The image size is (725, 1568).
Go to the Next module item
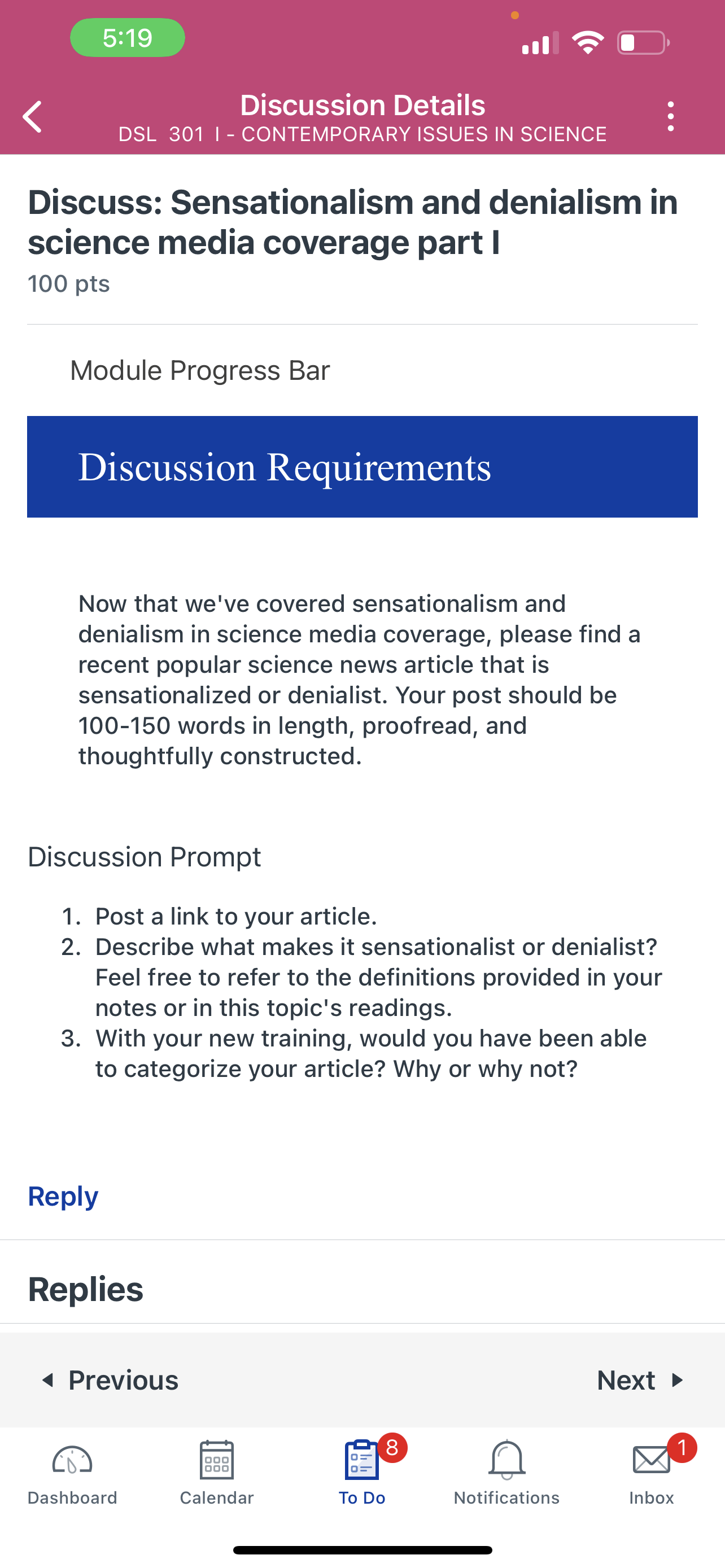tap(641, 1380)
